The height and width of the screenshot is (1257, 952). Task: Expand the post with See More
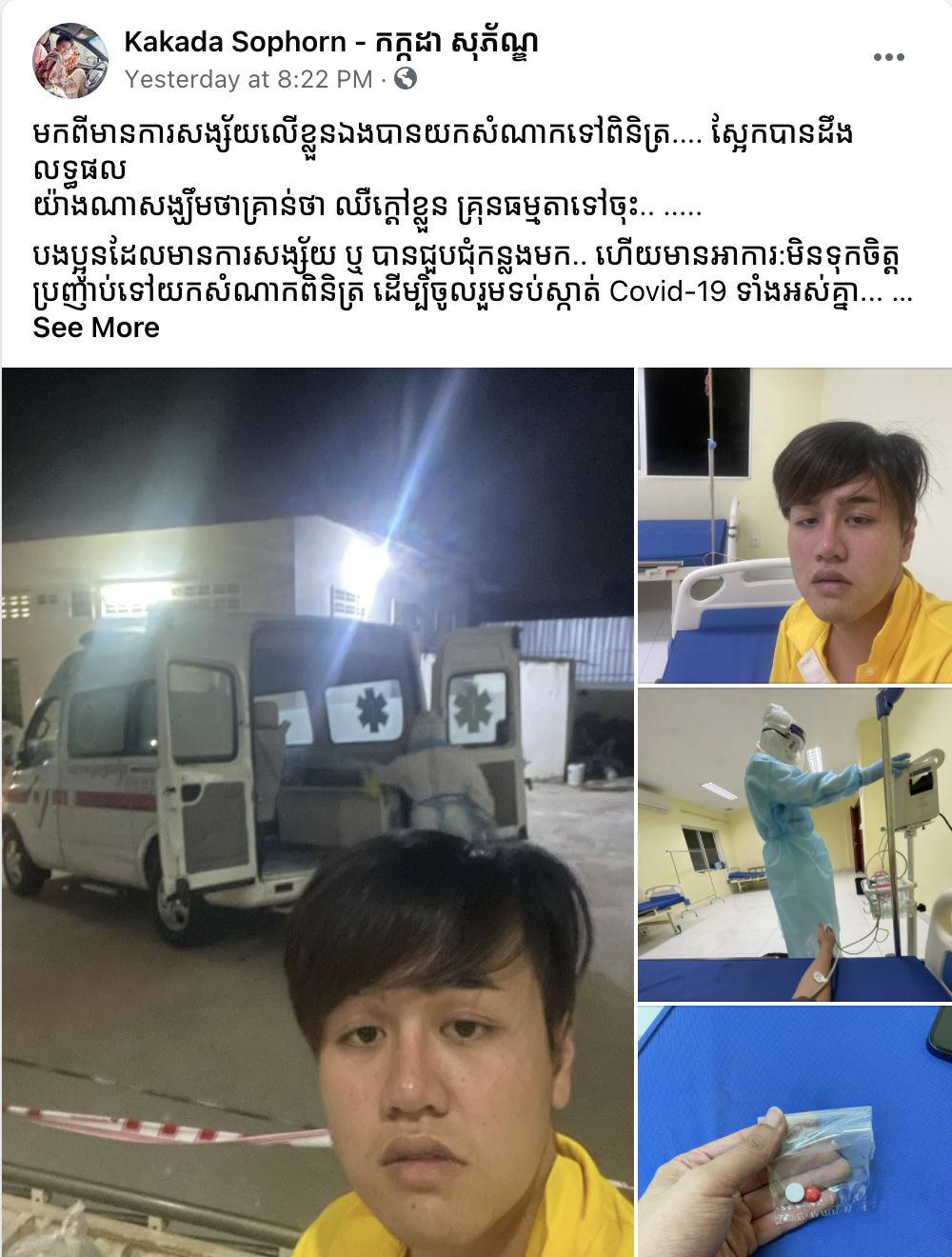click(96, 328)
